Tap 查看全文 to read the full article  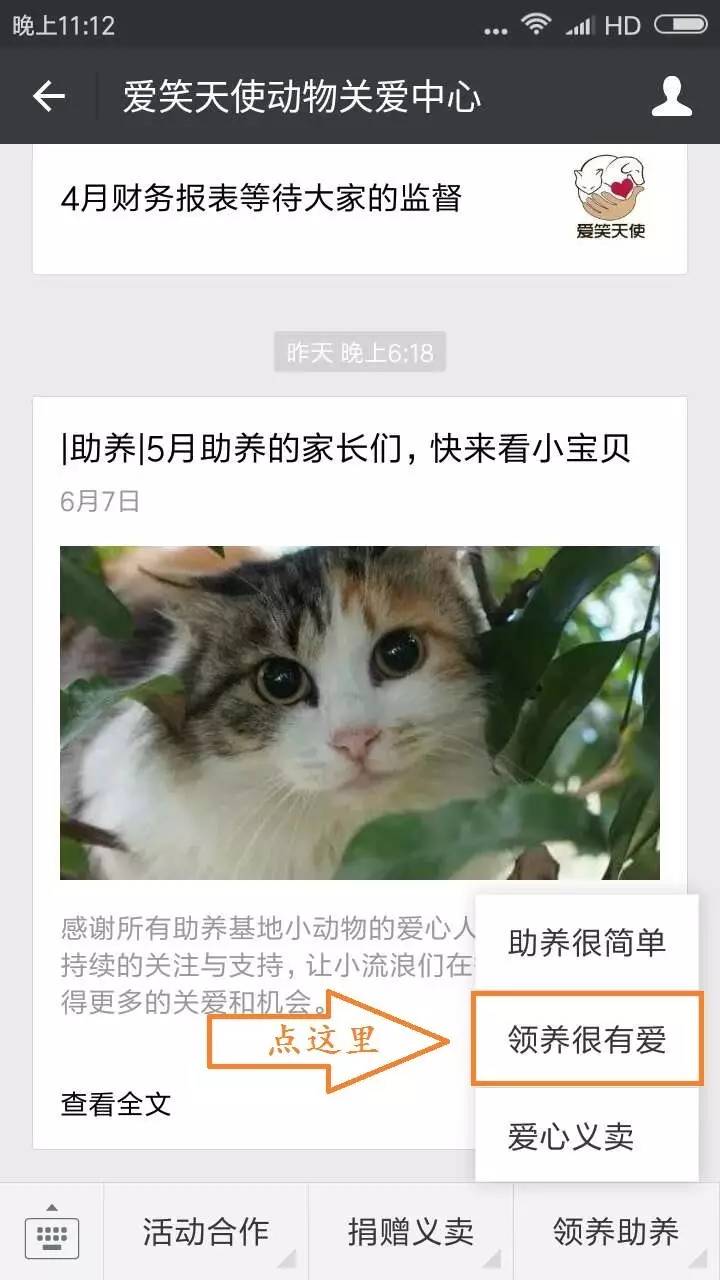click(116, 1104)
